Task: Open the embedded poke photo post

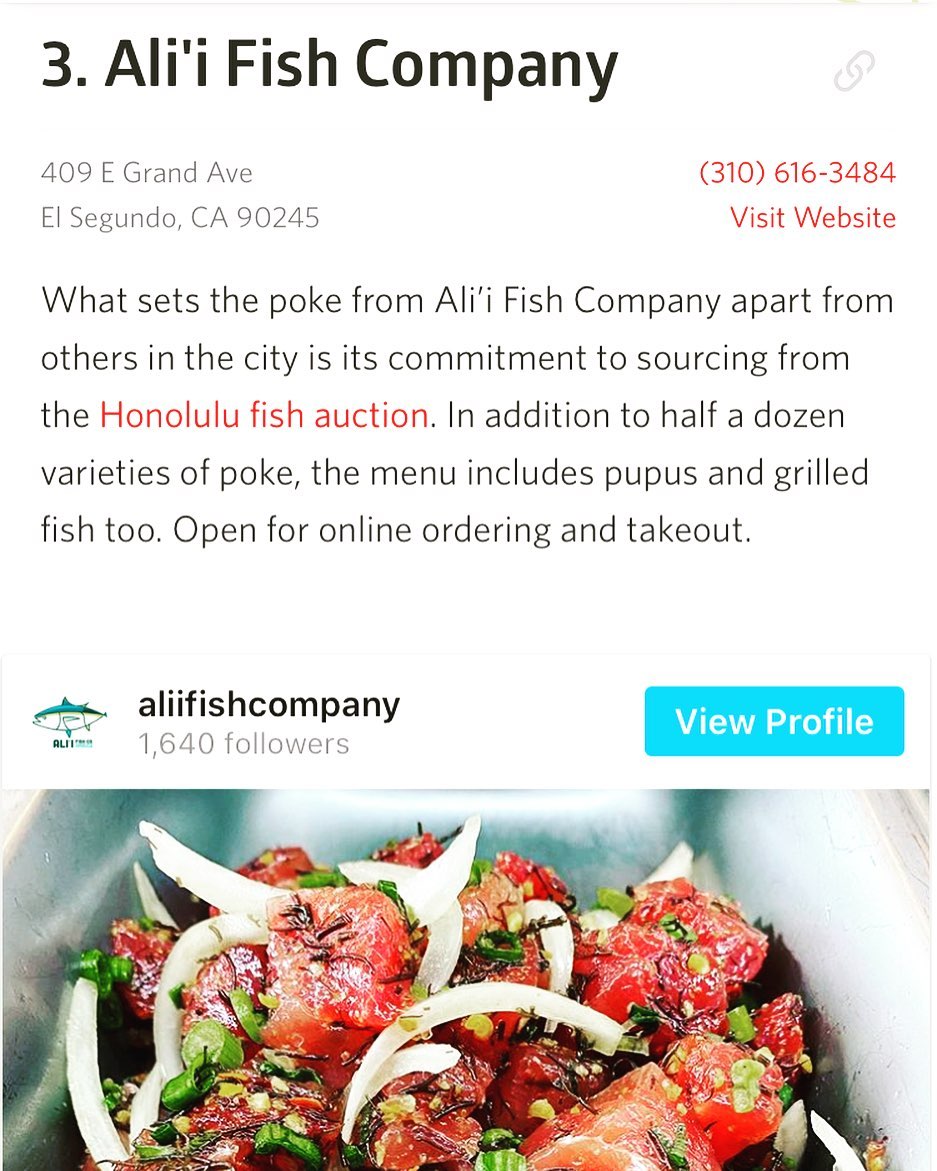Action: coord(466,980)
